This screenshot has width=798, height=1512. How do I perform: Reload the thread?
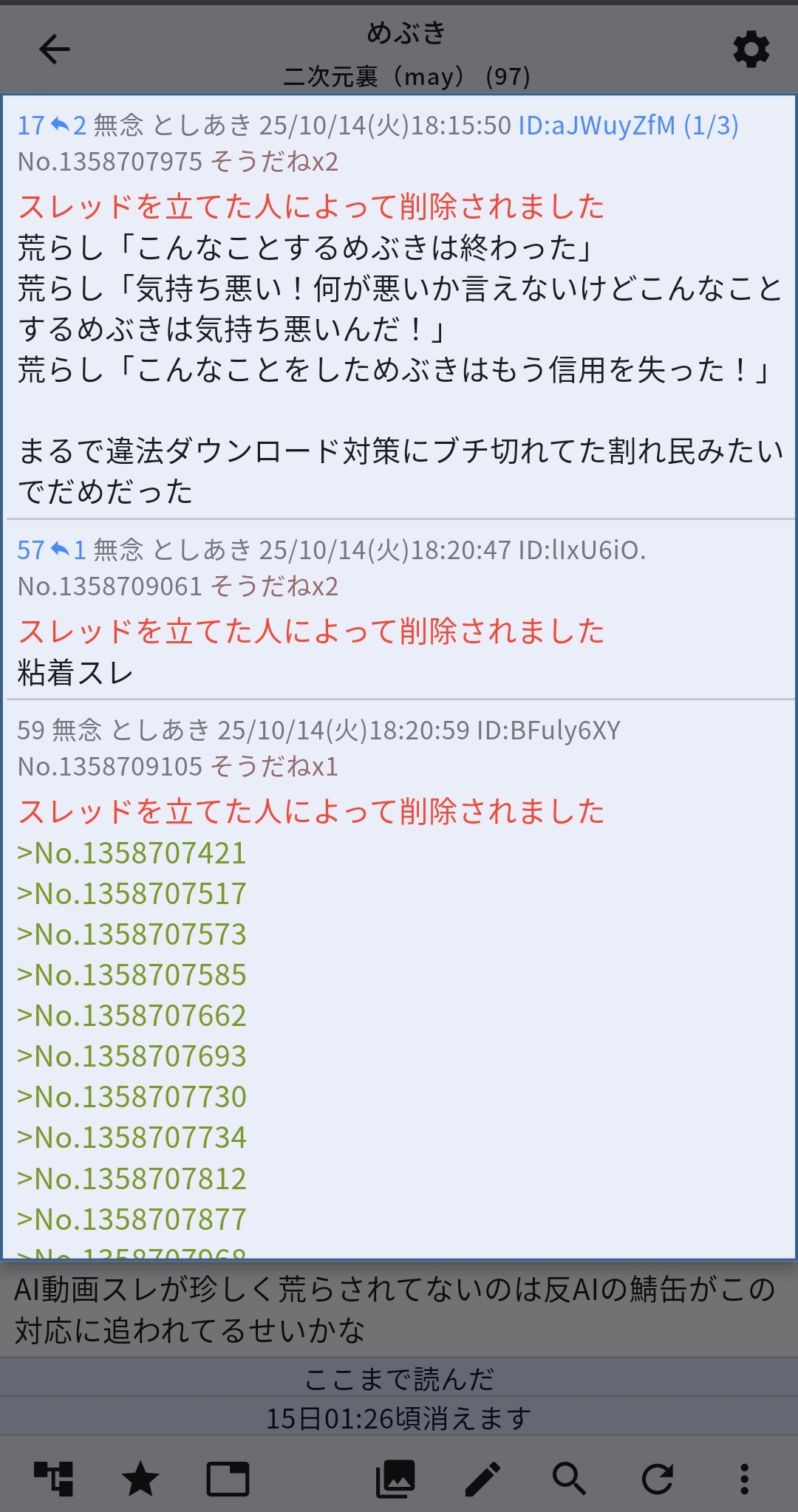657,1479
